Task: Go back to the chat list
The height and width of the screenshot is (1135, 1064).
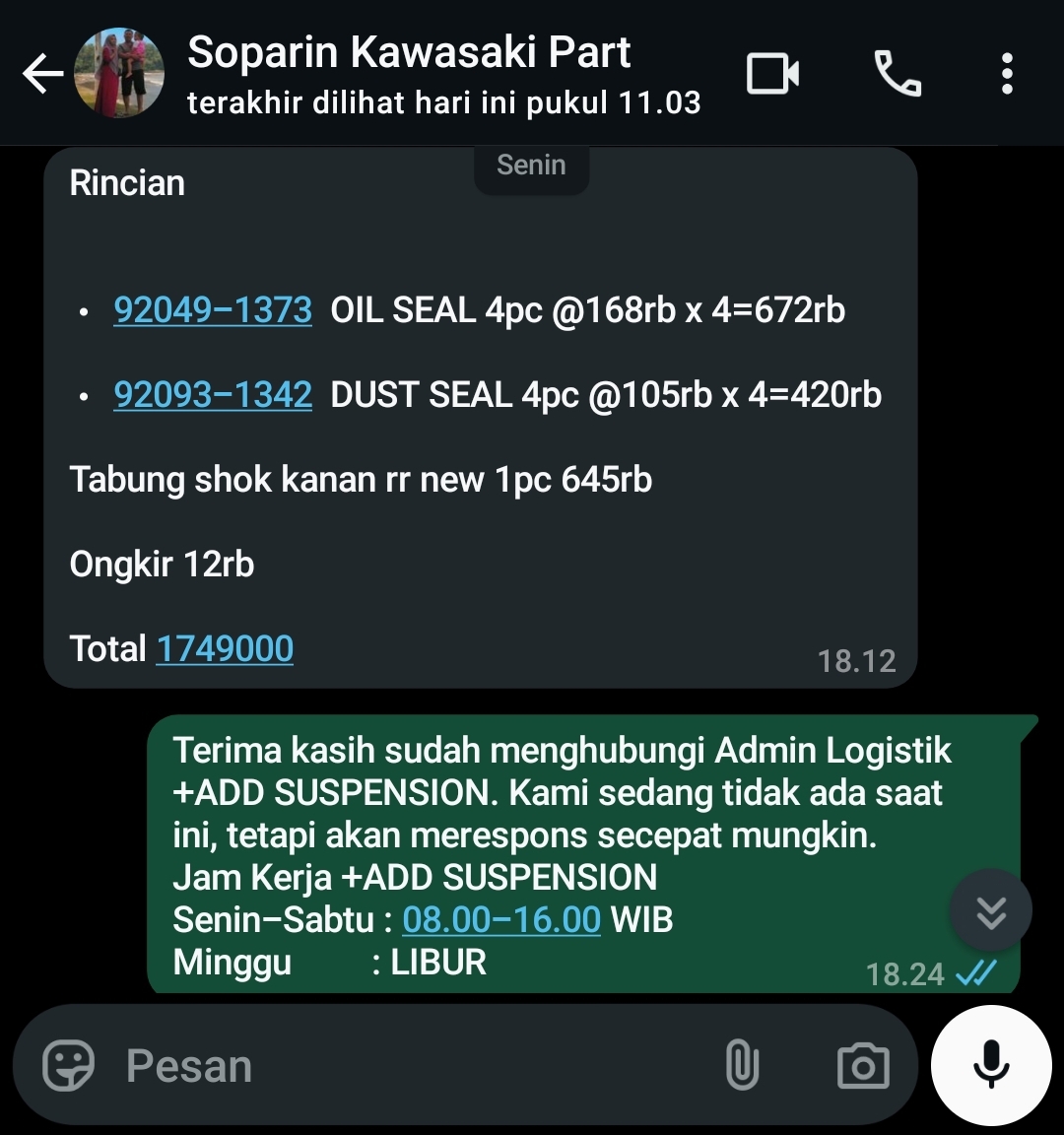Action: point(42,74)
